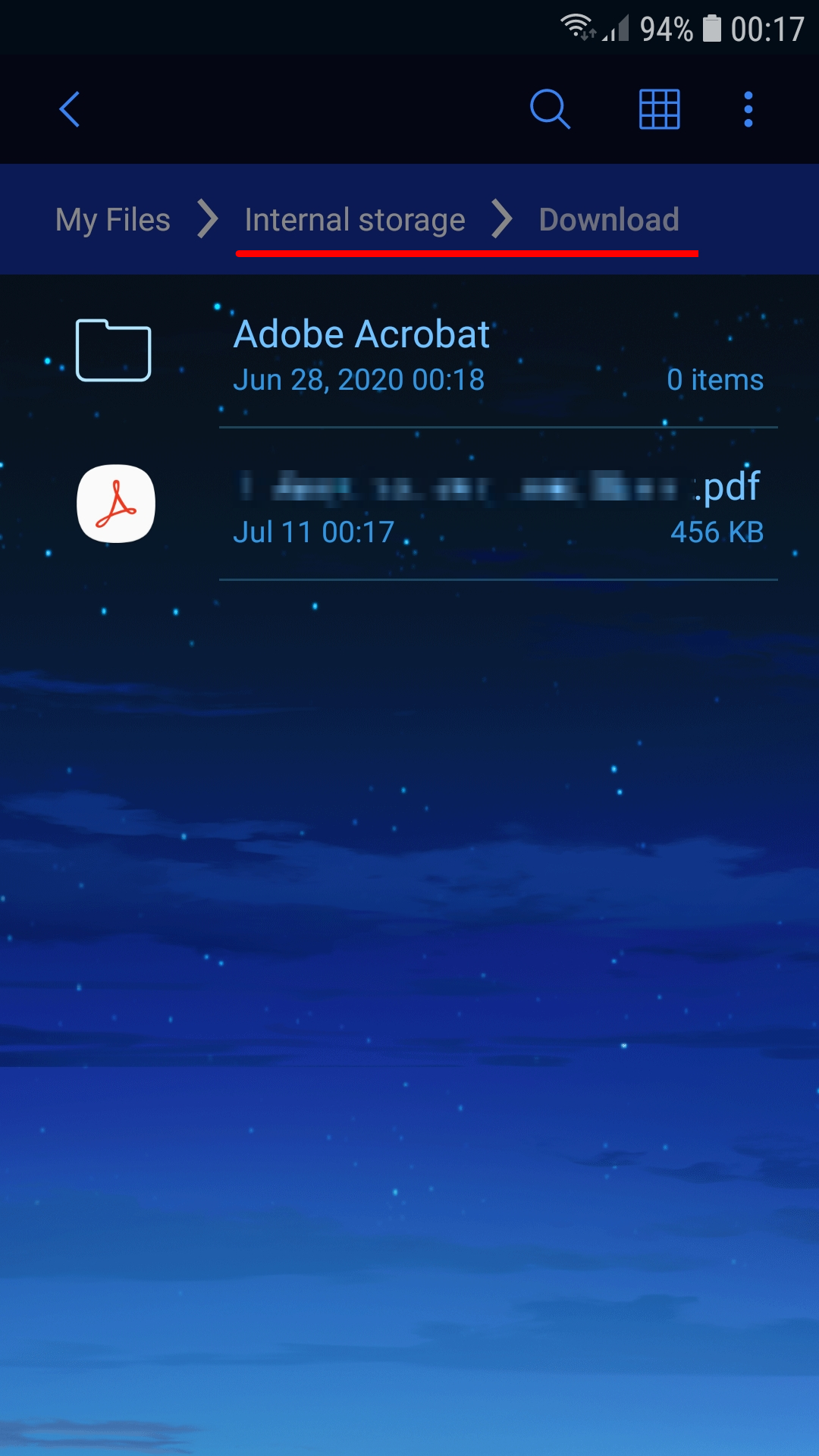Tap the mobile signal indicator
The image size is (819, 1456).
[614, 27]
